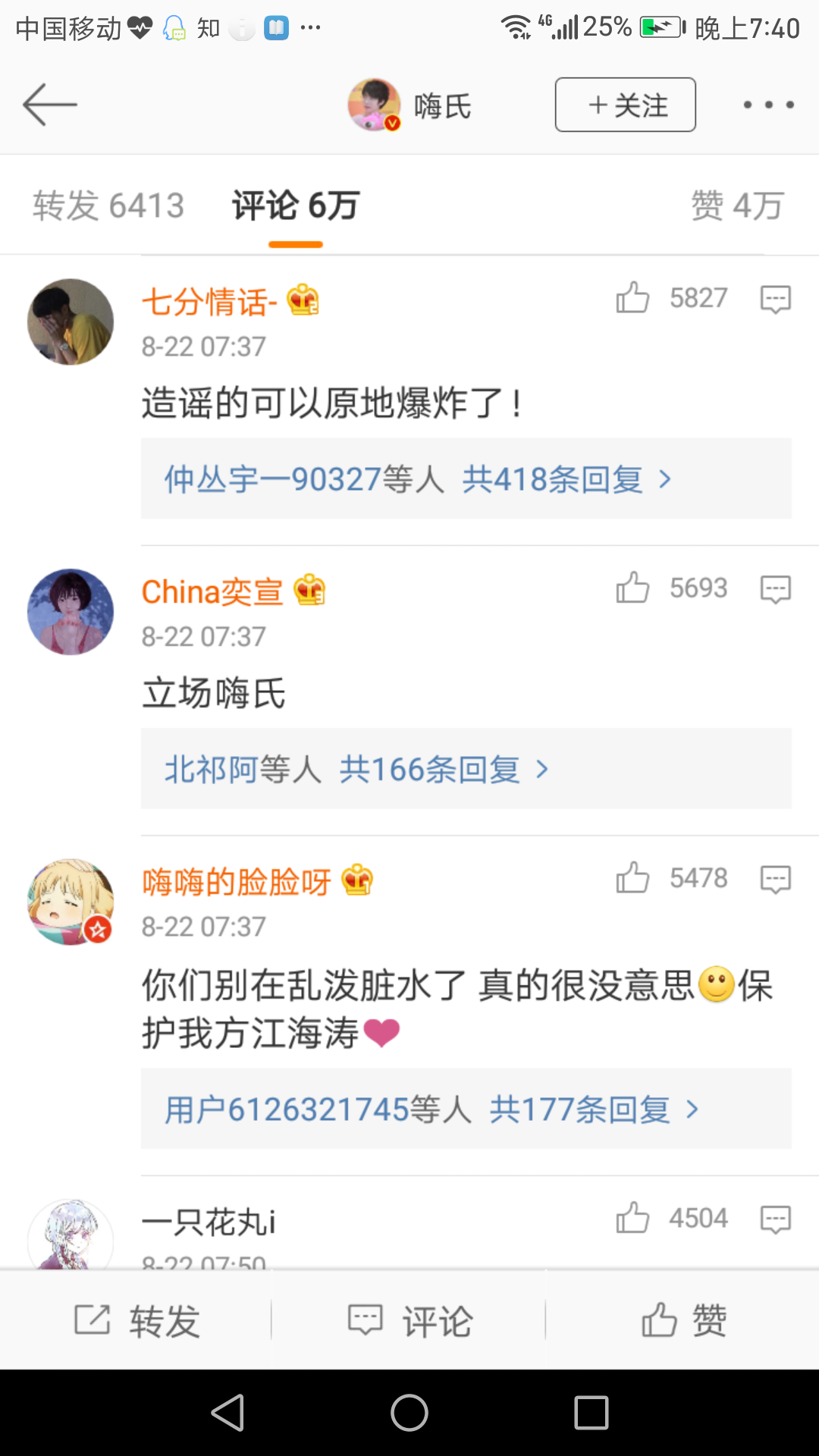Like the comment by 一只花丸i
The height and width of the screenshot is (1456, 819).
click(633, 1219)
